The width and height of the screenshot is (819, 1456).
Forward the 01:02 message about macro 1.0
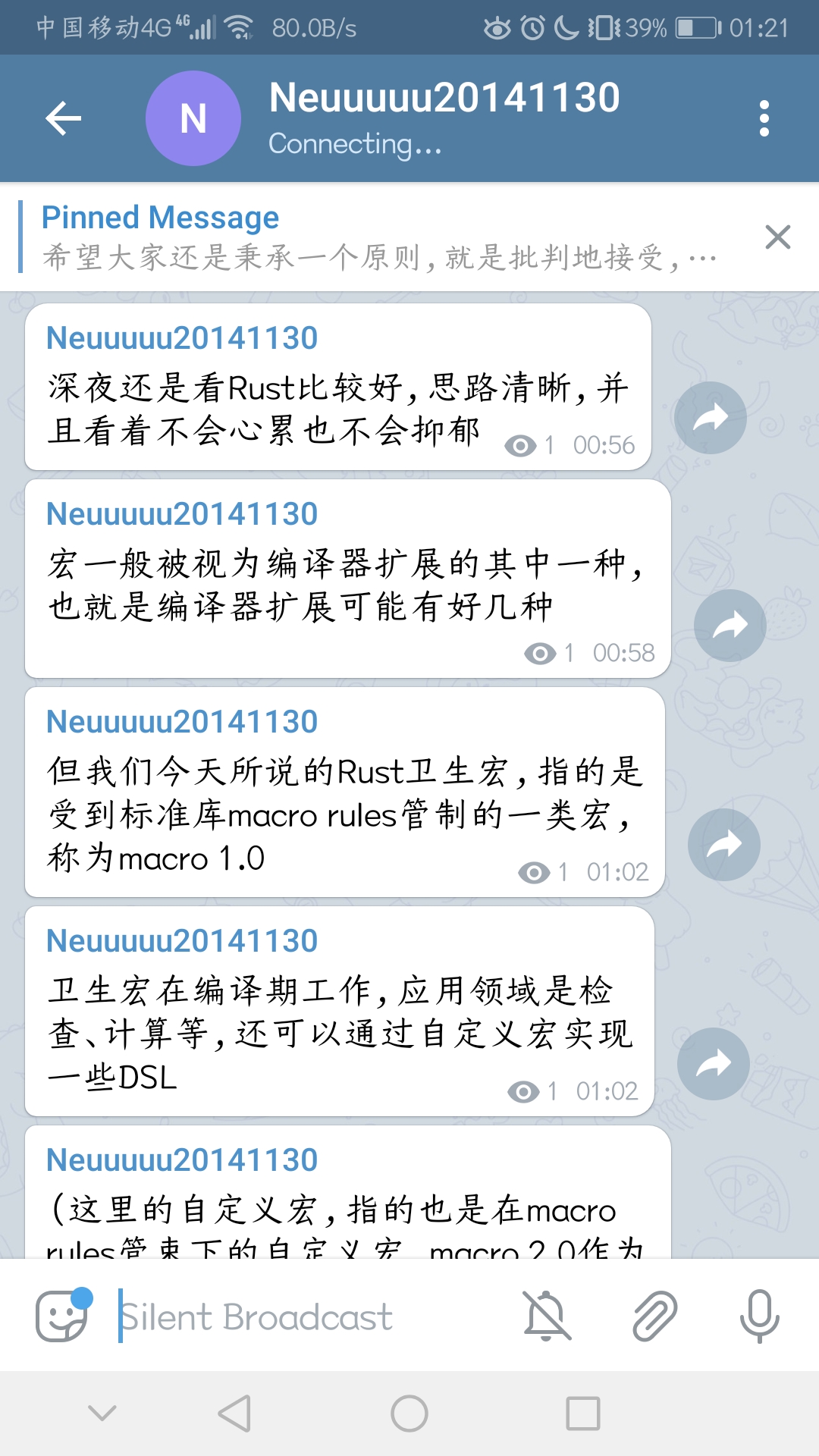point(723,845)
